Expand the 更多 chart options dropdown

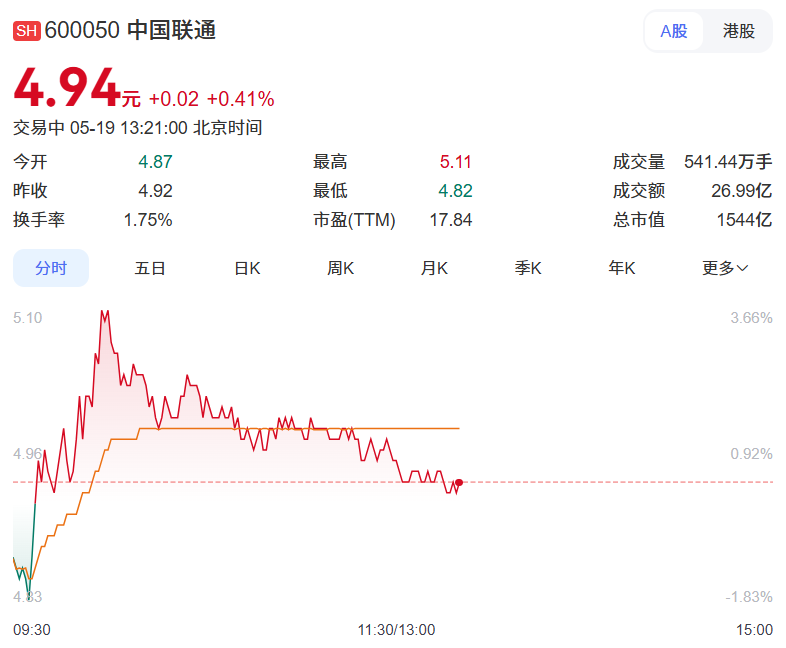[x=725, y=268]
